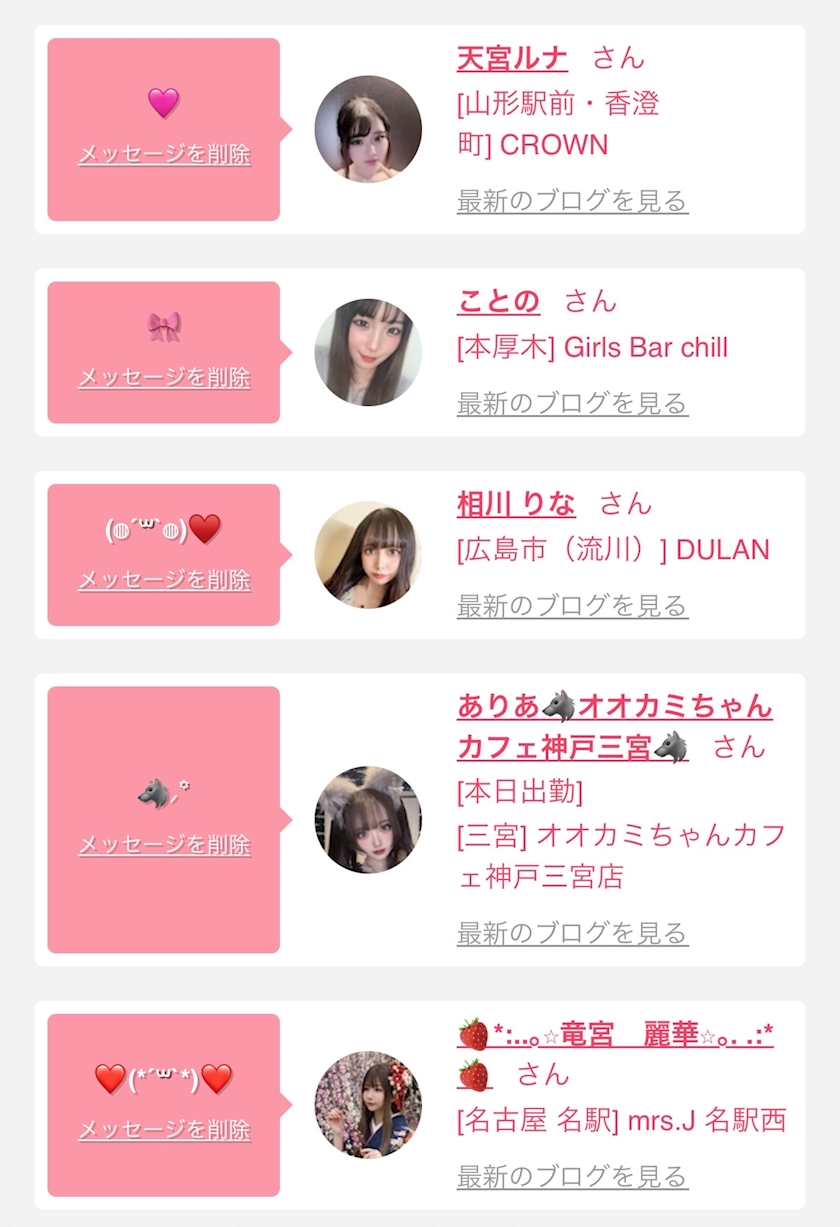This screenshot has height=1227, width=840.
Task: Open ありあ オオカミちゃんカフェ神戸三宮 profile link
Action: click(x=614, y=707)
